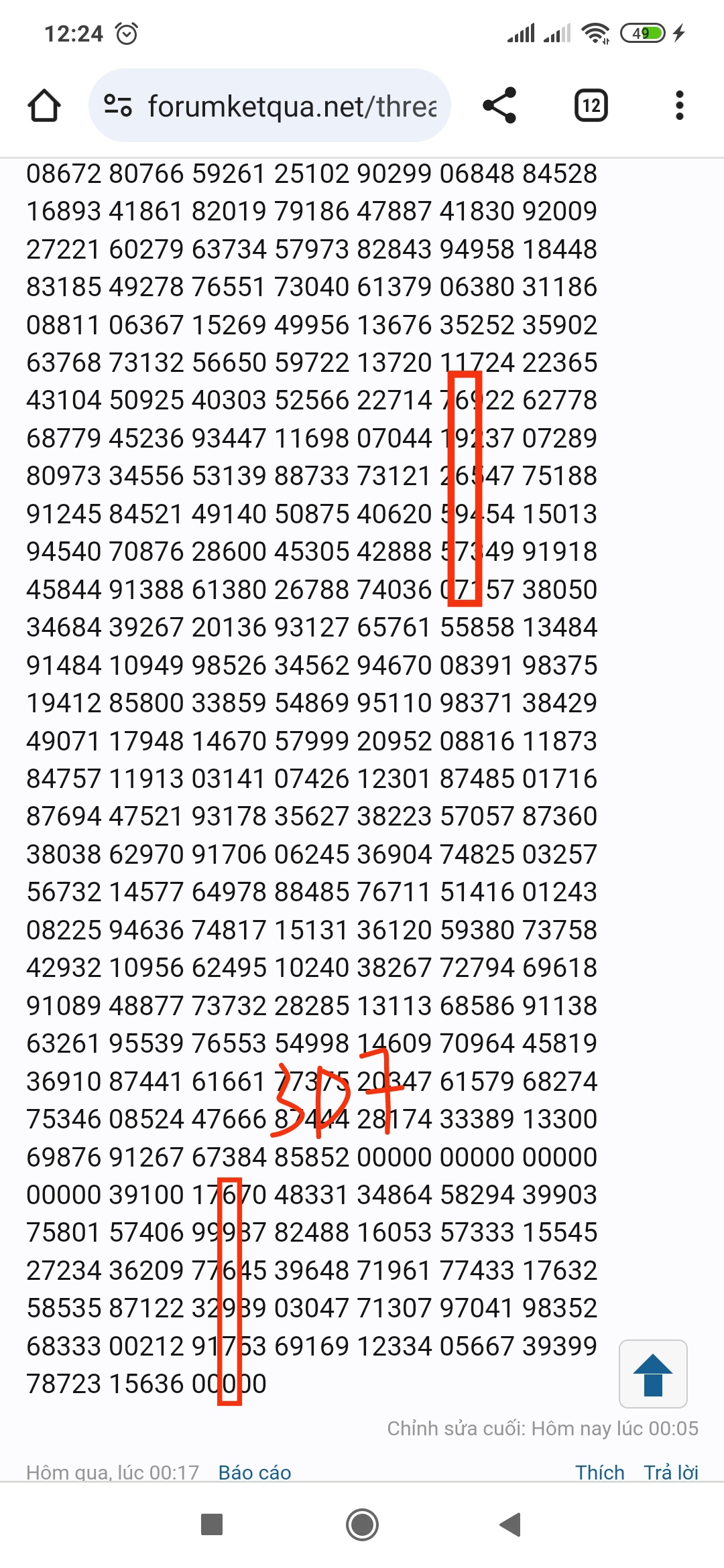Reply to the post via Trả lời

click(x=671, y=1472)
